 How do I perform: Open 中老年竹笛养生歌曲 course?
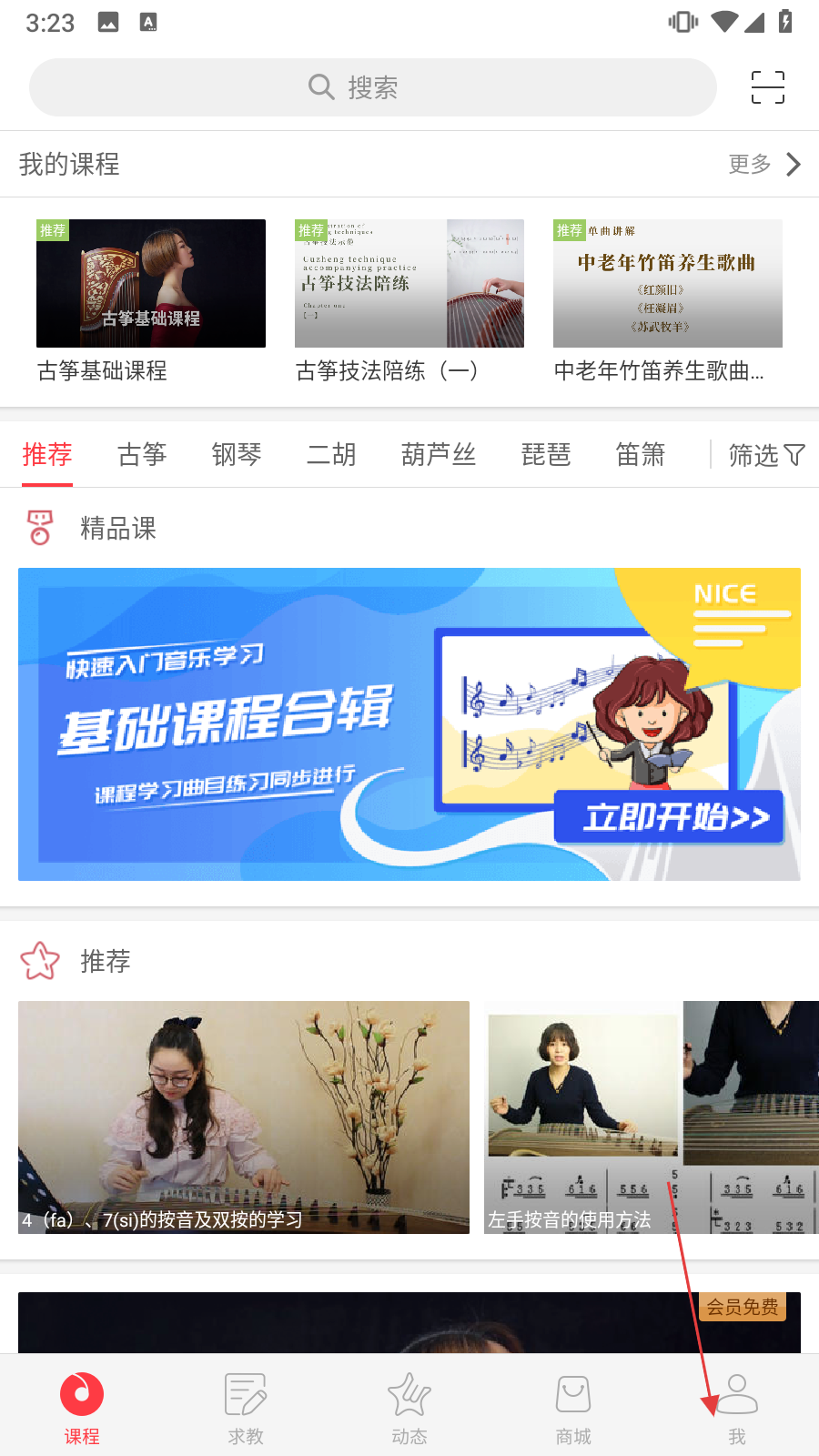click(x=668, y=284)
